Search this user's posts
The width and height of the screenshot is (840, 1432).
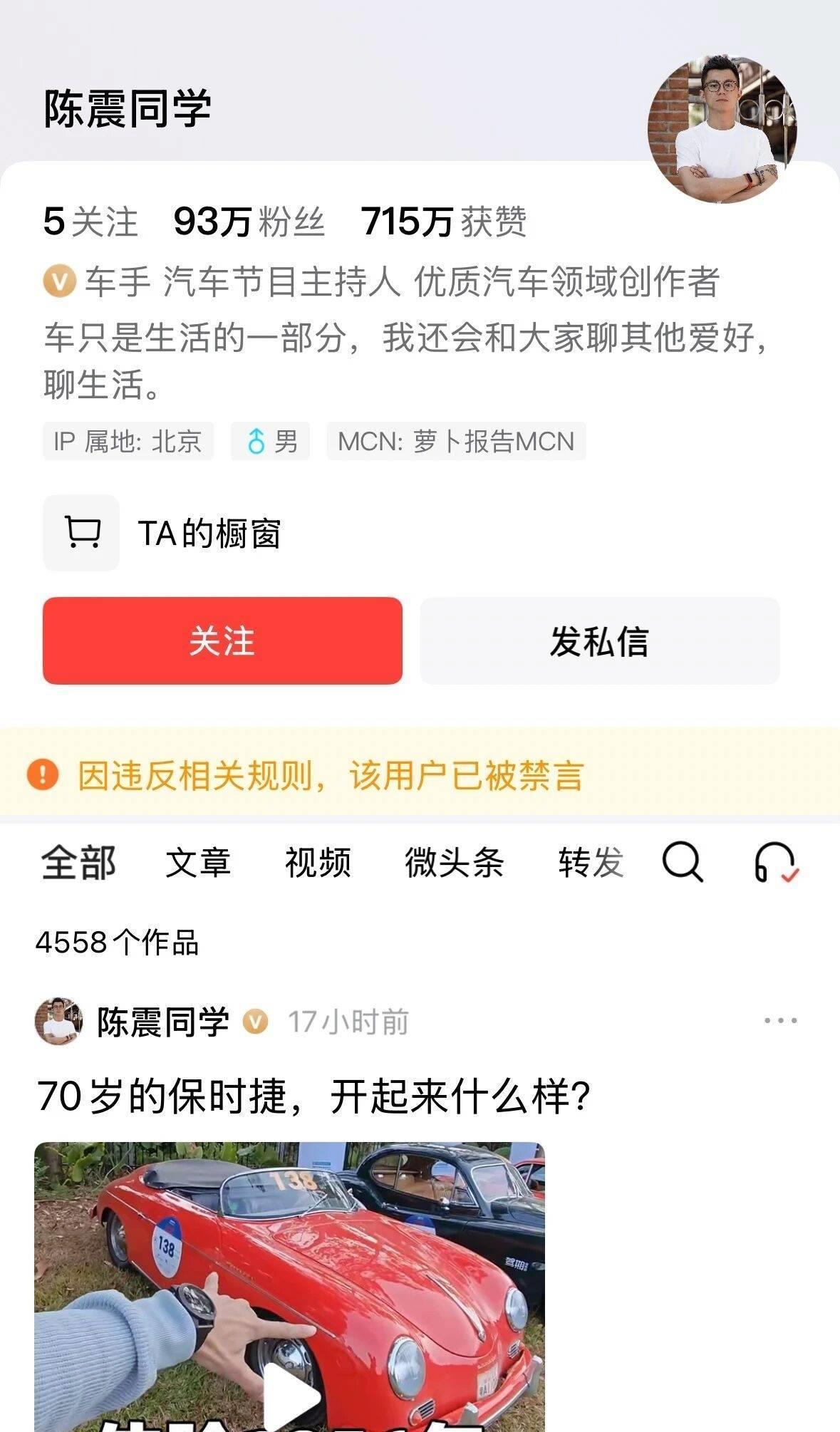pos(683,863)
